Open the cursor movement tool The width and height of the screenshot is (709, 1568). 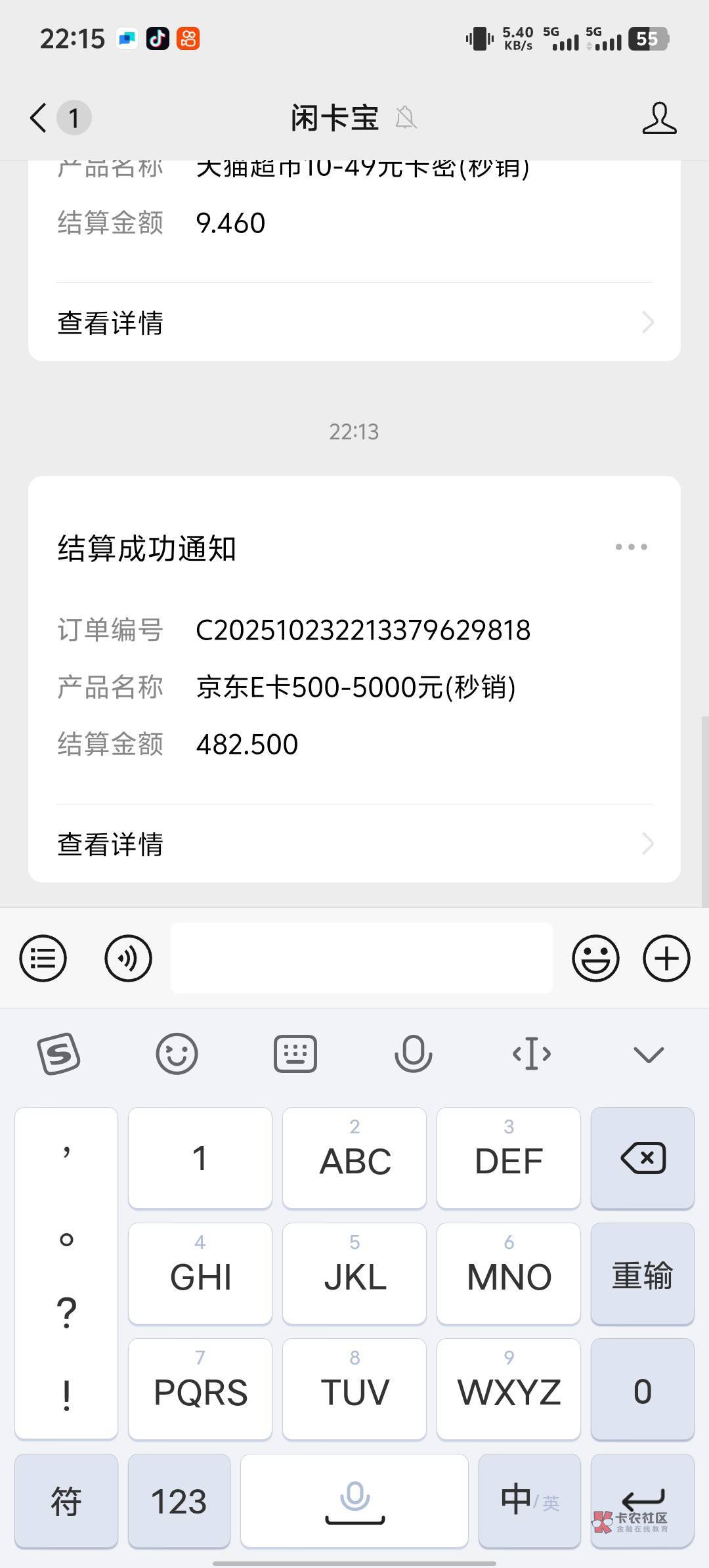coord(531,1054)
